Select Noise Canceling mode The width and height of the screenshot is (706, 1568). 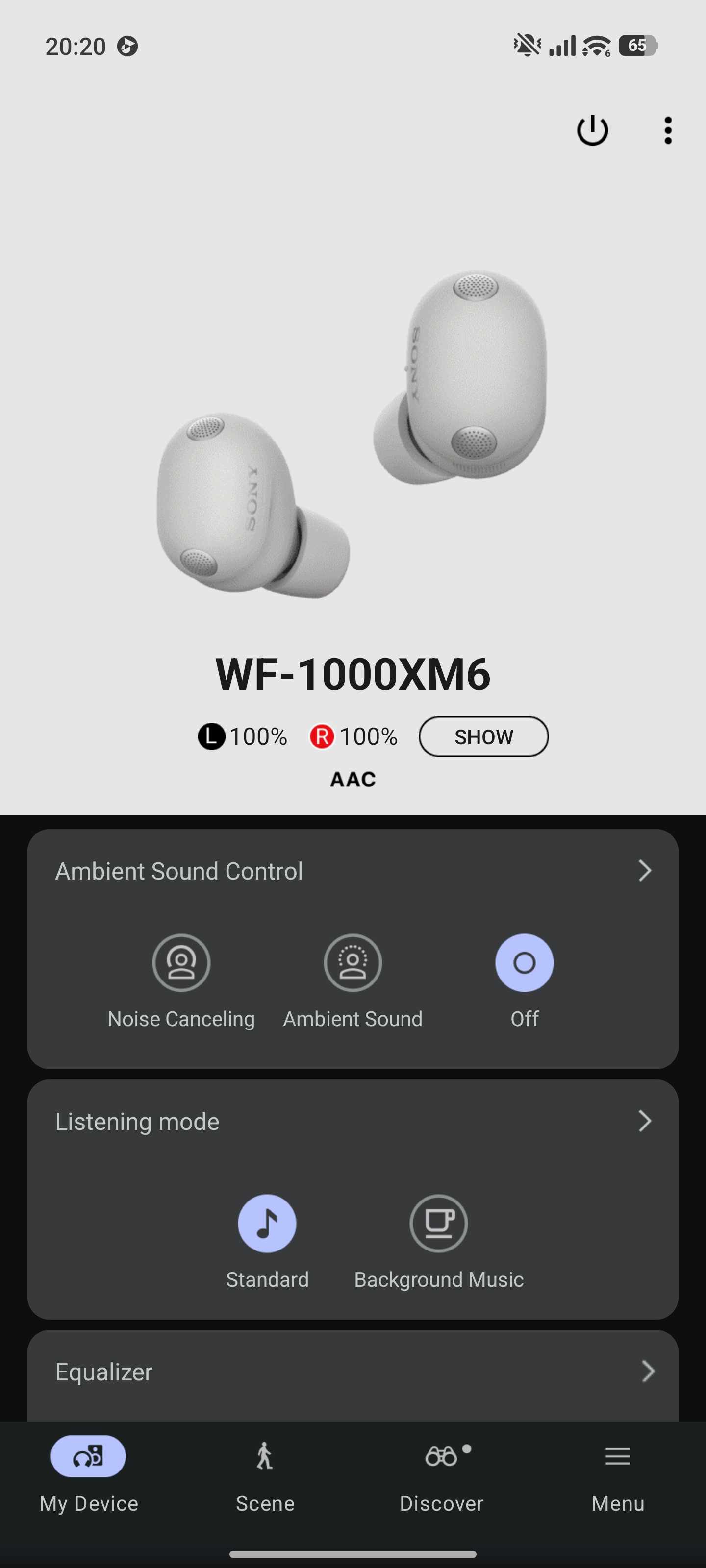point(181,963)
